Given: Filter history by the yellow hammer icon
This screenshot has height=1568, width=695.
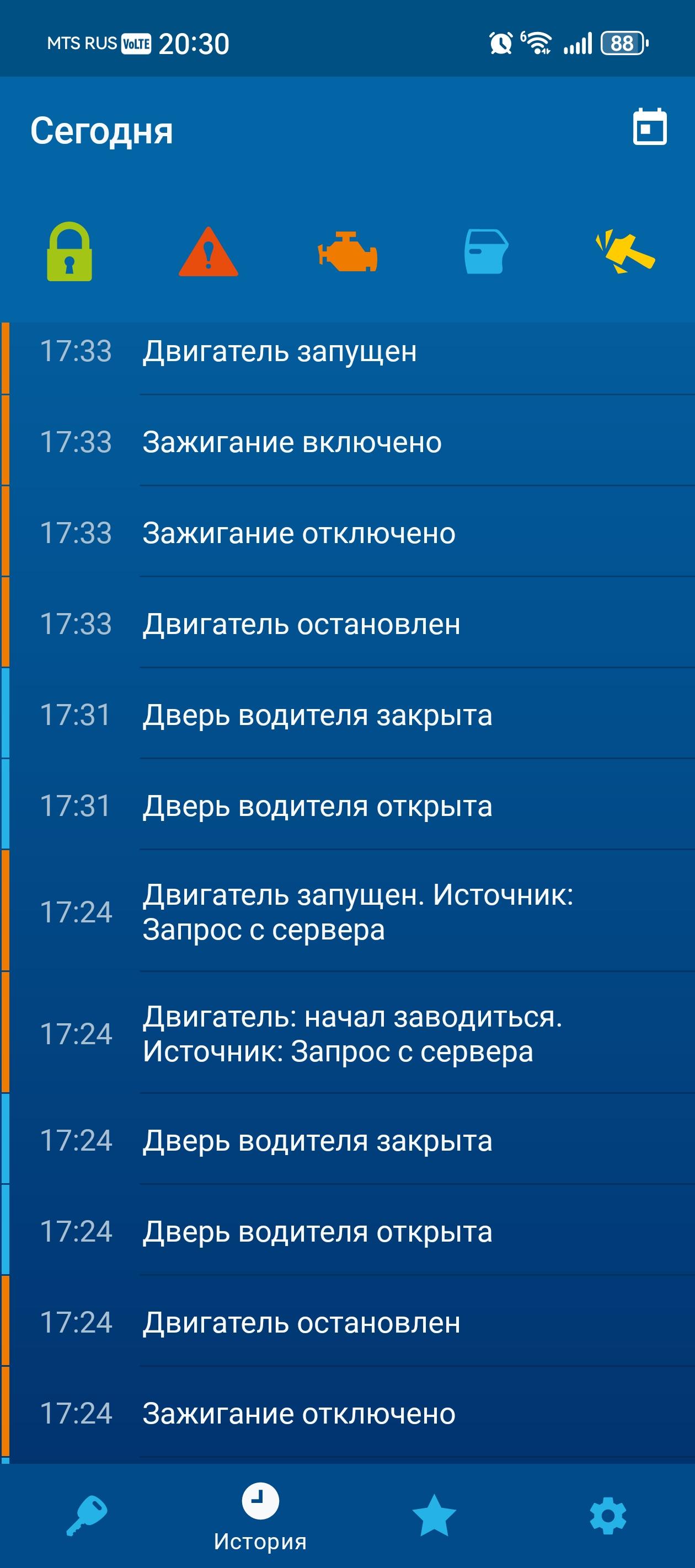Looking at the screenshot, I should pyautogui.click(x=625, y=251).
